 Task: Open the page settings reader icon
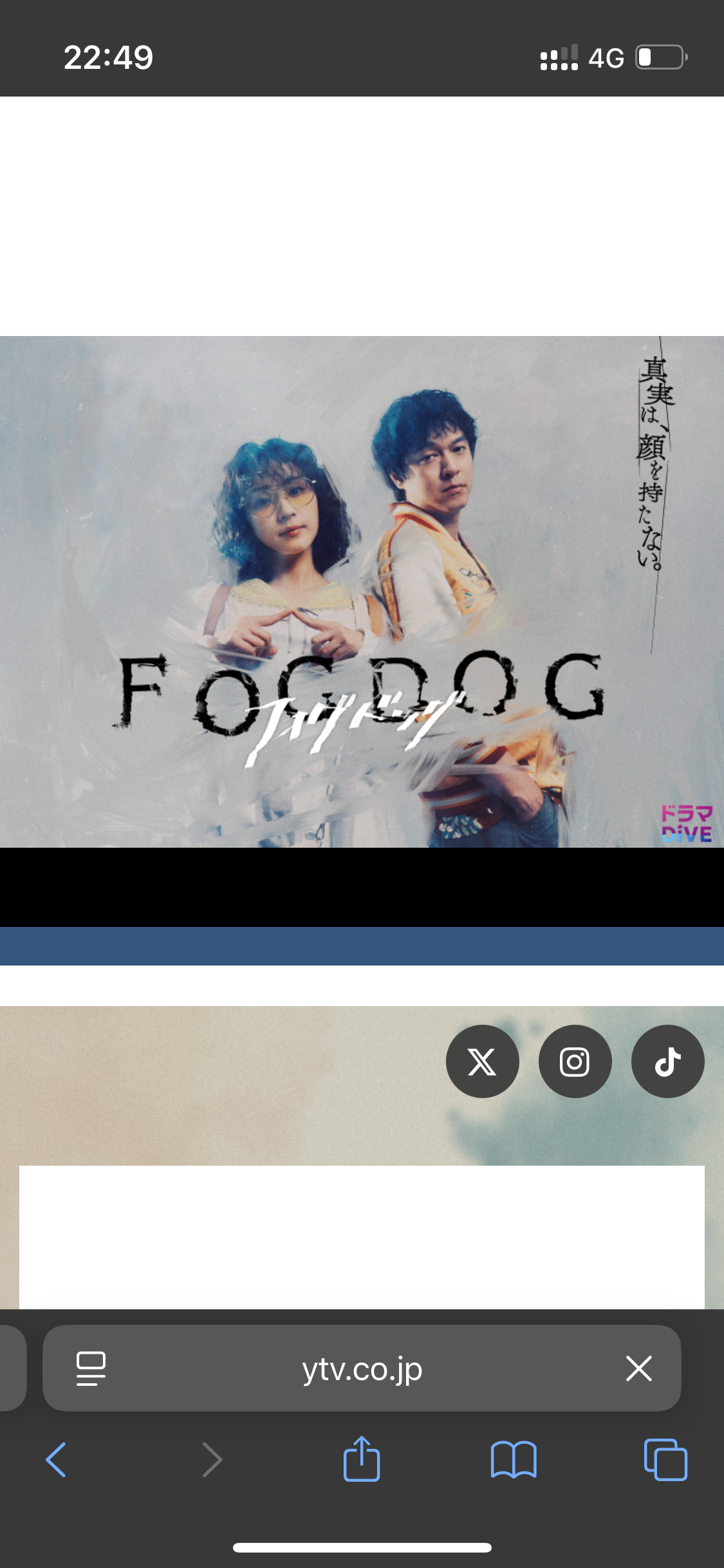91,1368
